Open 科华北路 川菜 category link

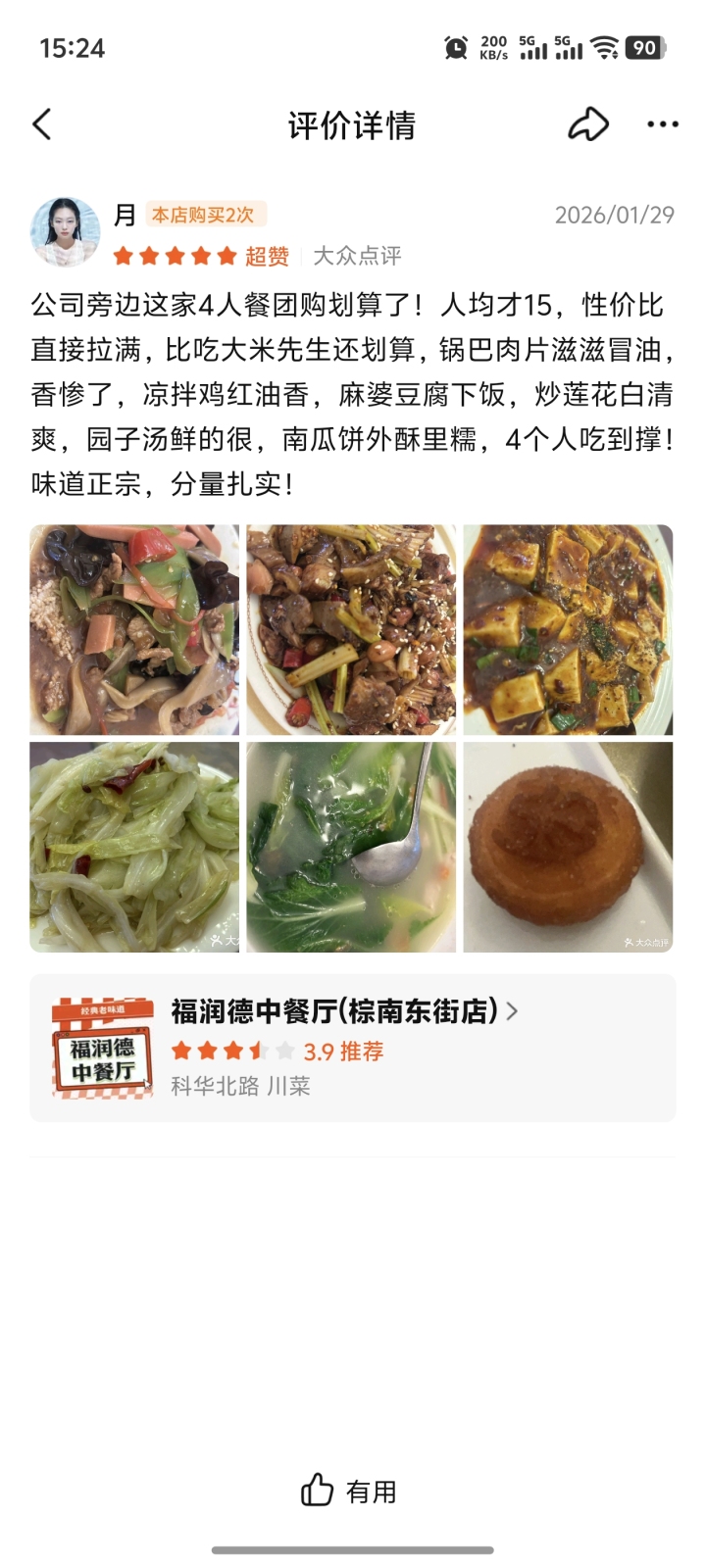pyautogui.click(x=239, y=1086)
